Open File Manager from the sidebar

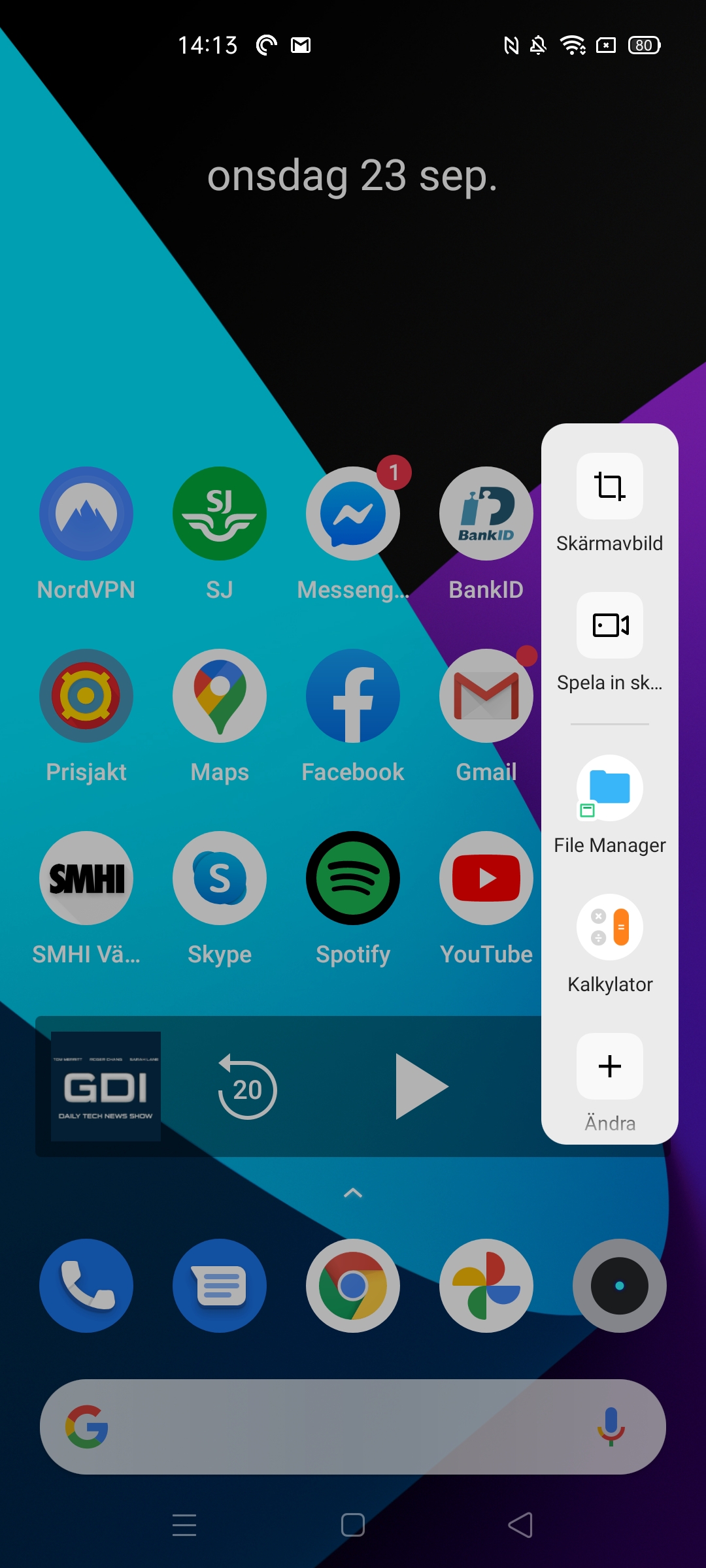(x=609, y=789)
